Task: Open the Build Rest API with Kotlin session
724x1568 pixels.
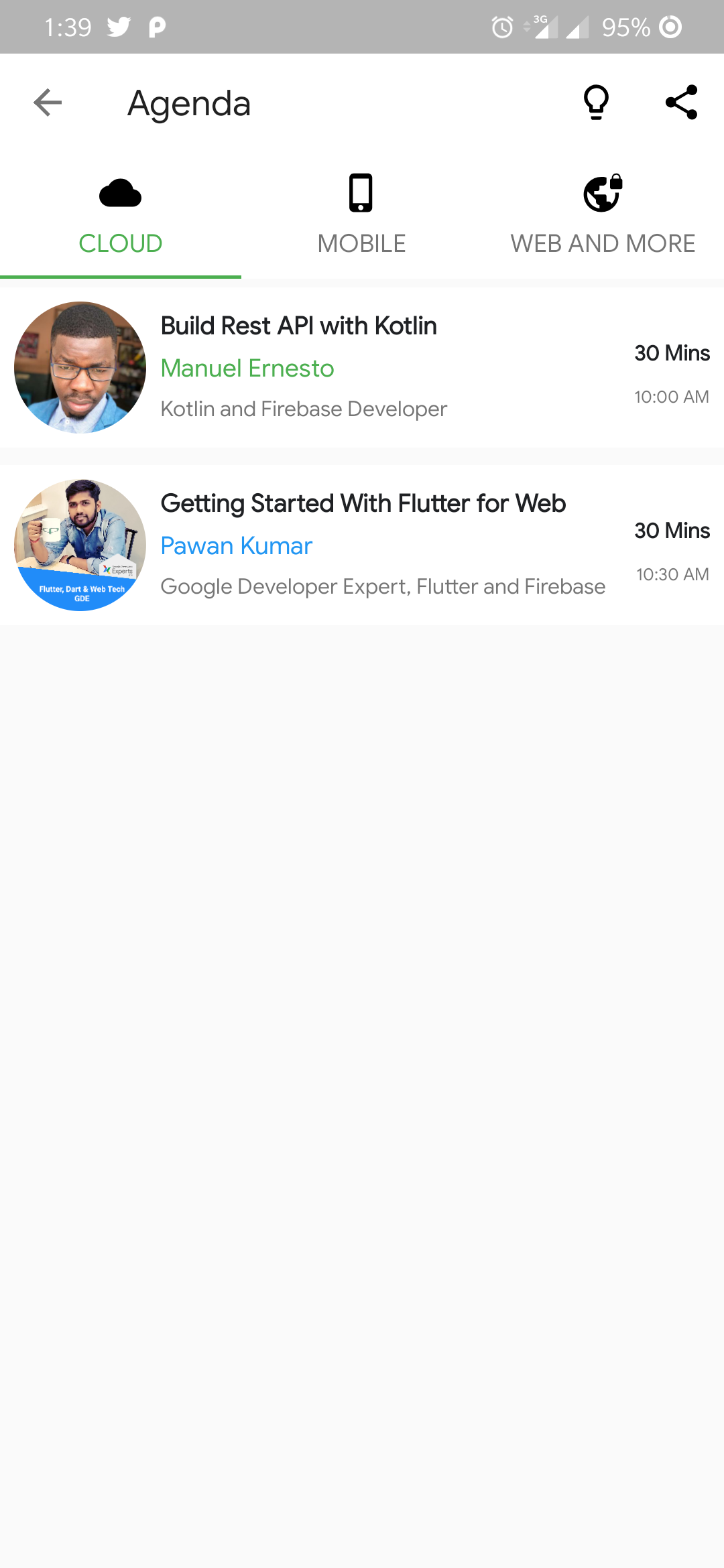Action: click(x=362, y=367)
